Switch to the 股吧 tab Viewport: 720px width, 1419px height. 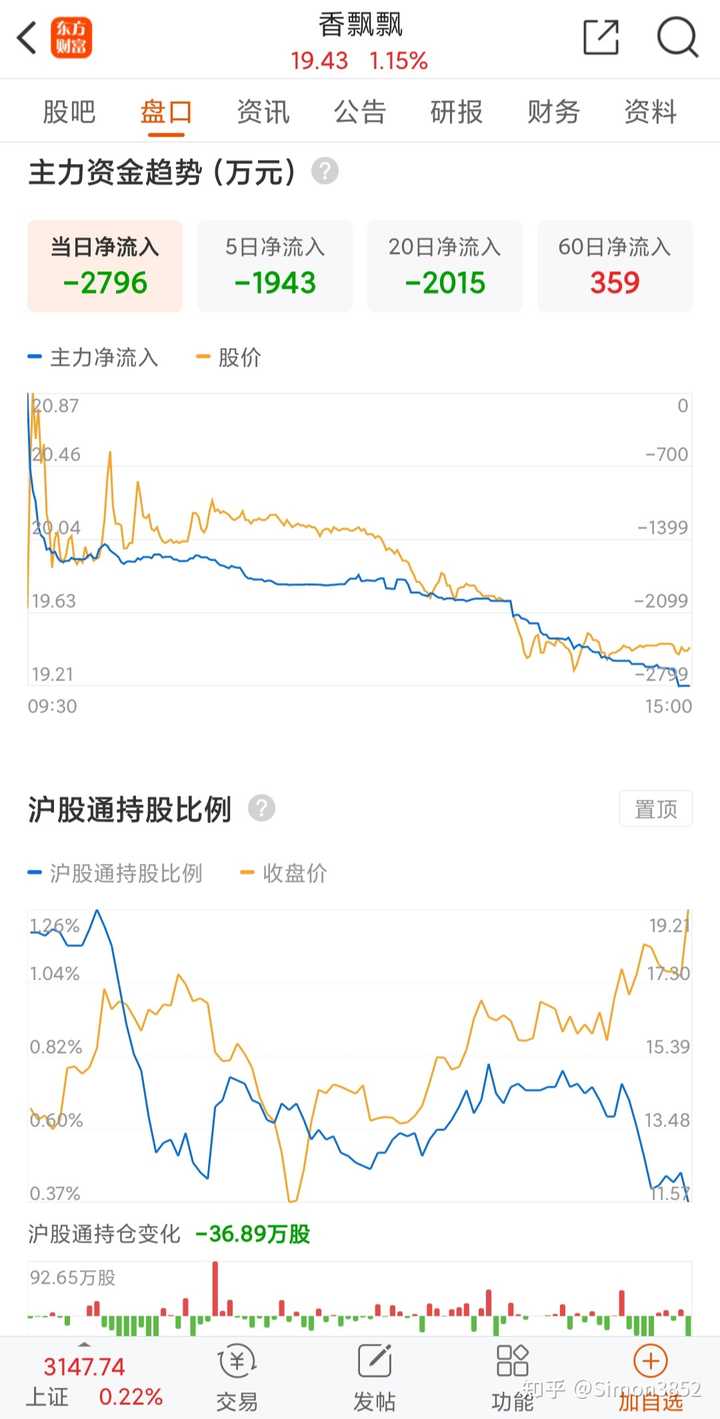pos(69,112)
